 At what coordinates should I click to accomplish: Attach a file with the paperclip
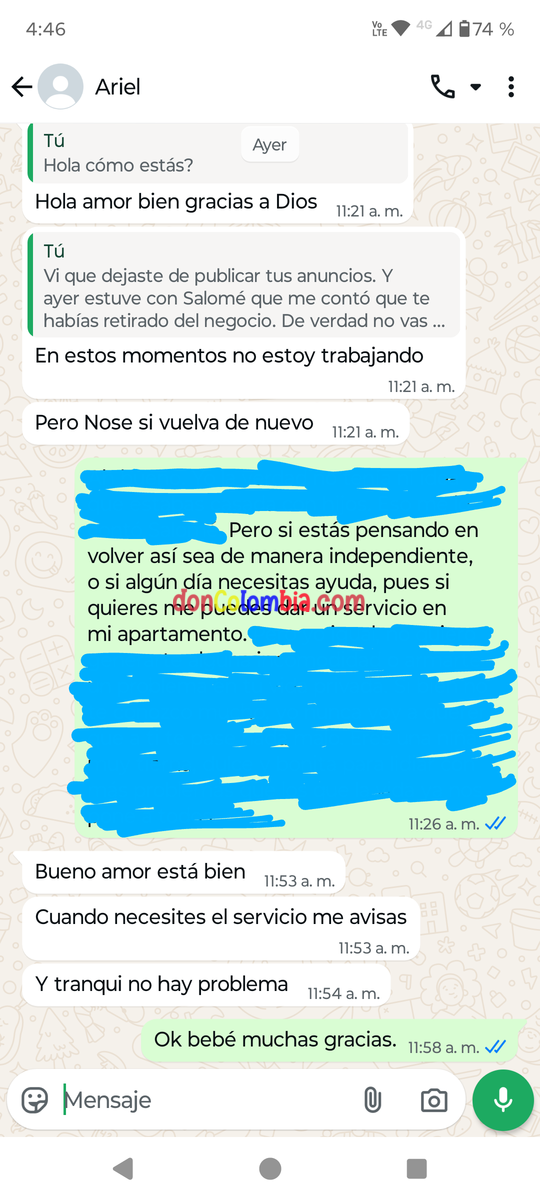click(372, 1100)
